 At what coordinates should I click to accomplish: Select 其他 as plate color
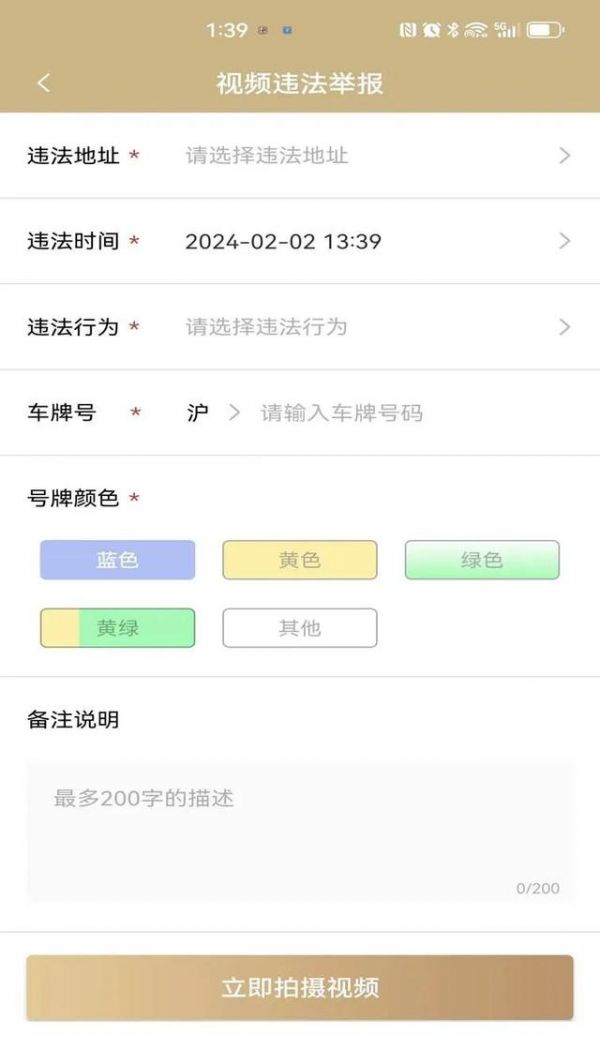pyautogui.click(x=300, y=628)
